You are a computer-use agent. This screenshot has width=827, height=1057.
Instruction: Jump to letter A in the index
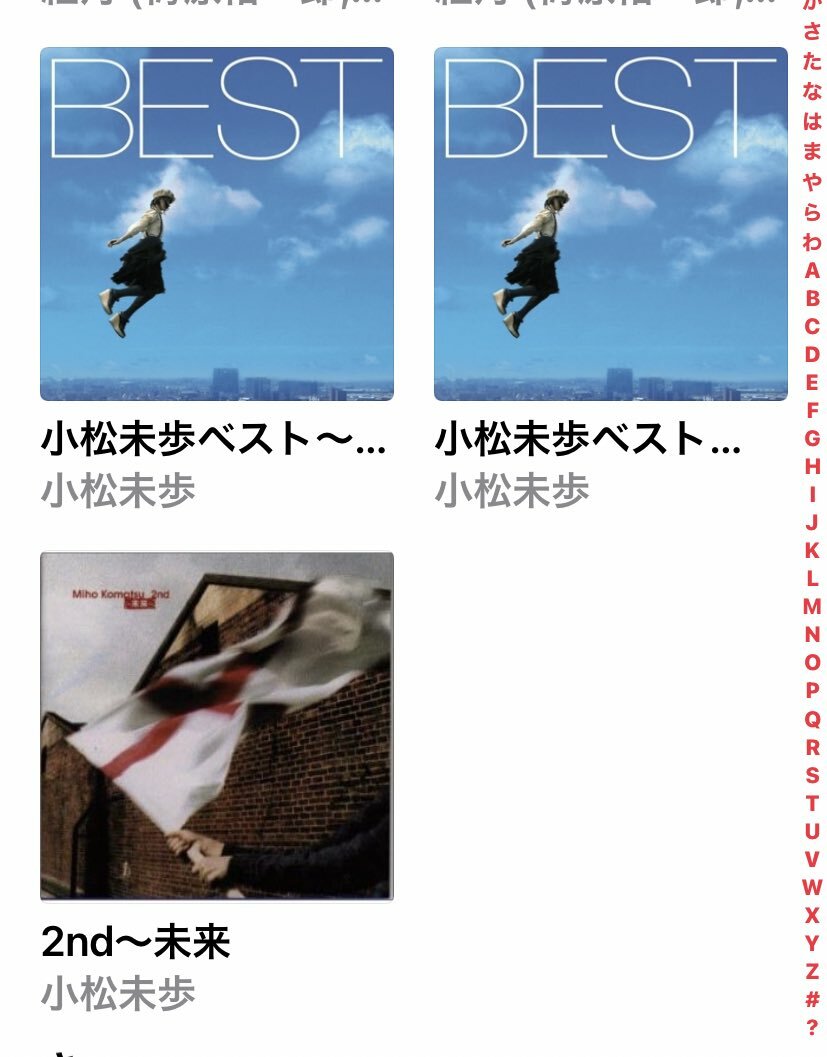pyautogui.click(x=812, y=271)
